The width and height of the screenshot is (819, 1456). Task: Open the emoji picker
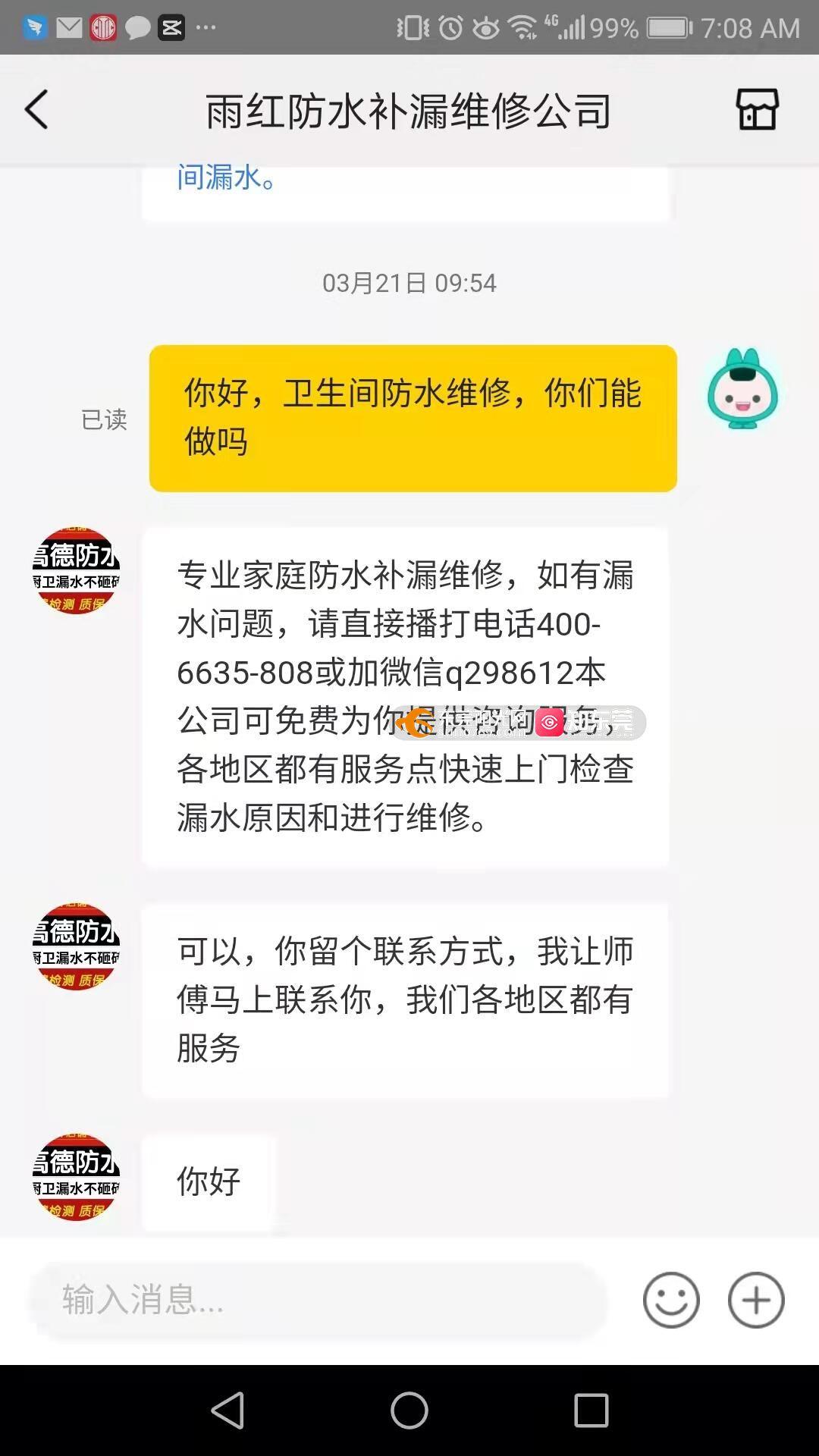coord(671,1300)
